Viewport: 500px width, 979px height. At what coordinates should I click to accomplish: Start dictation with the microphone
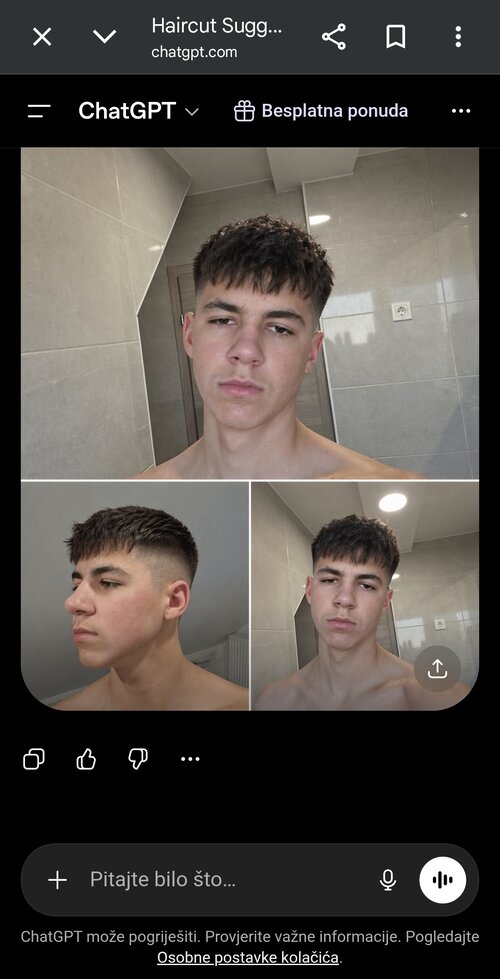(388, 880)
